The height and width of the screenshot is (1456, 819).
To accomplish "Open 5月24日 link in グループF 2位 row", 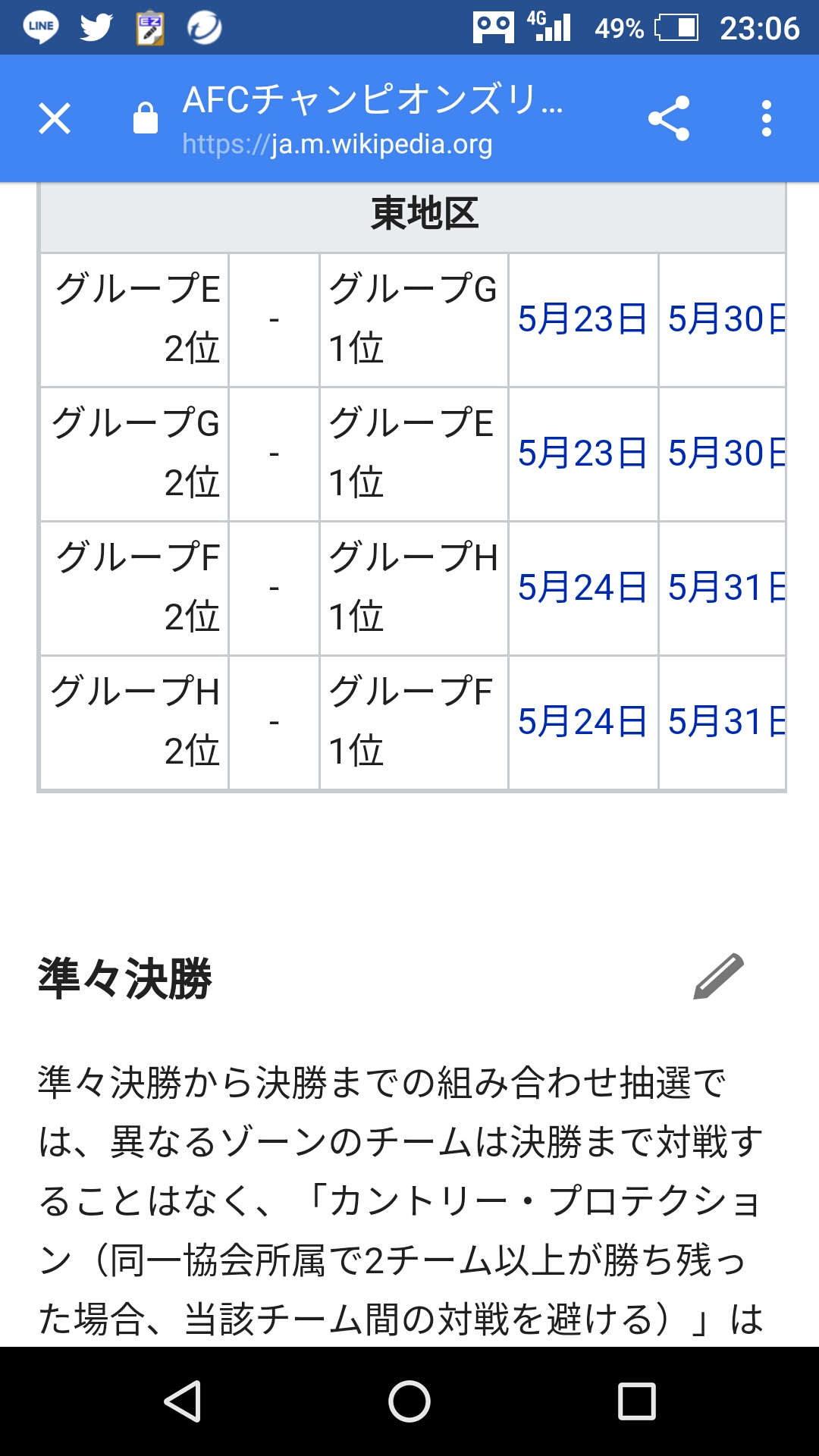I will (582, 588).
